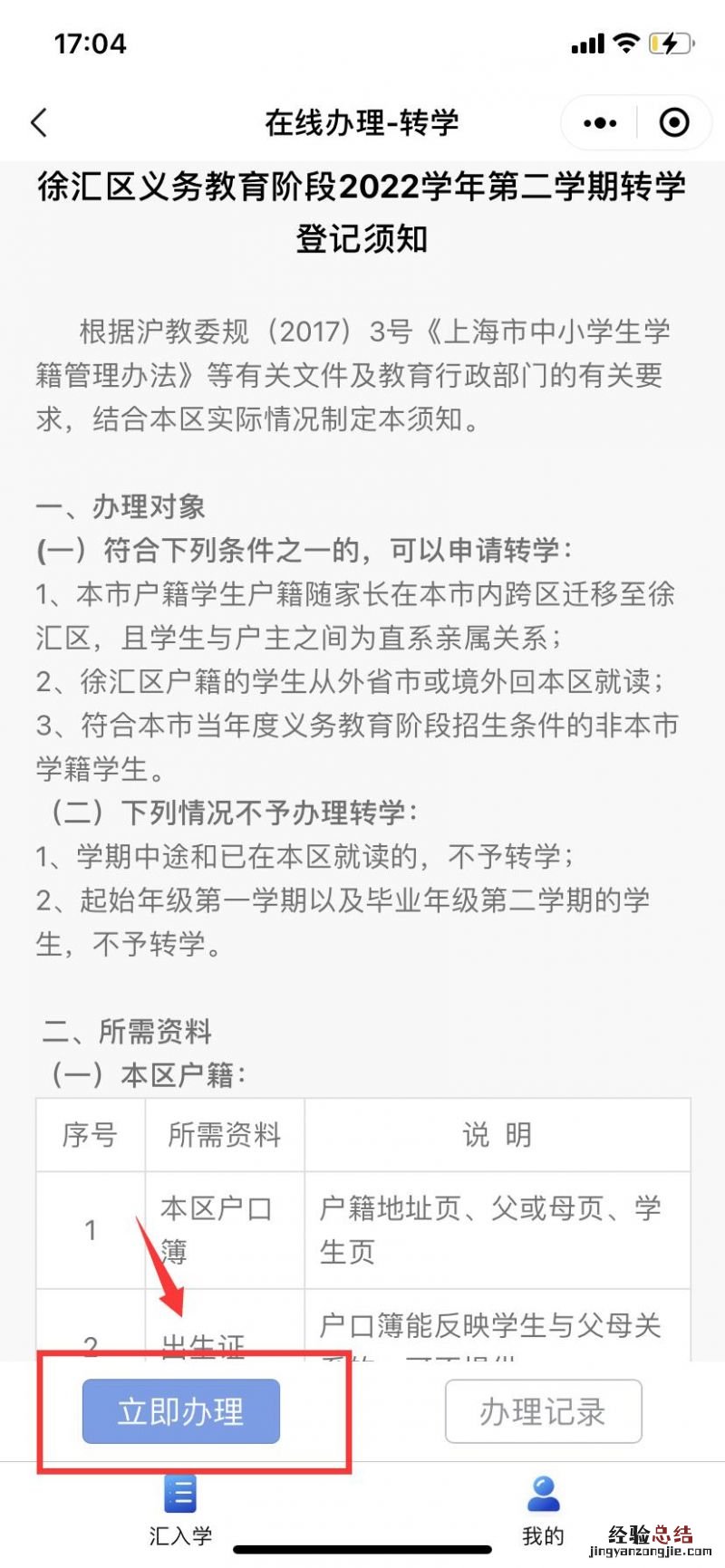The image size is (725, 1568).
Task: Open the mini program three-dot menu
Action: [600, 122]
